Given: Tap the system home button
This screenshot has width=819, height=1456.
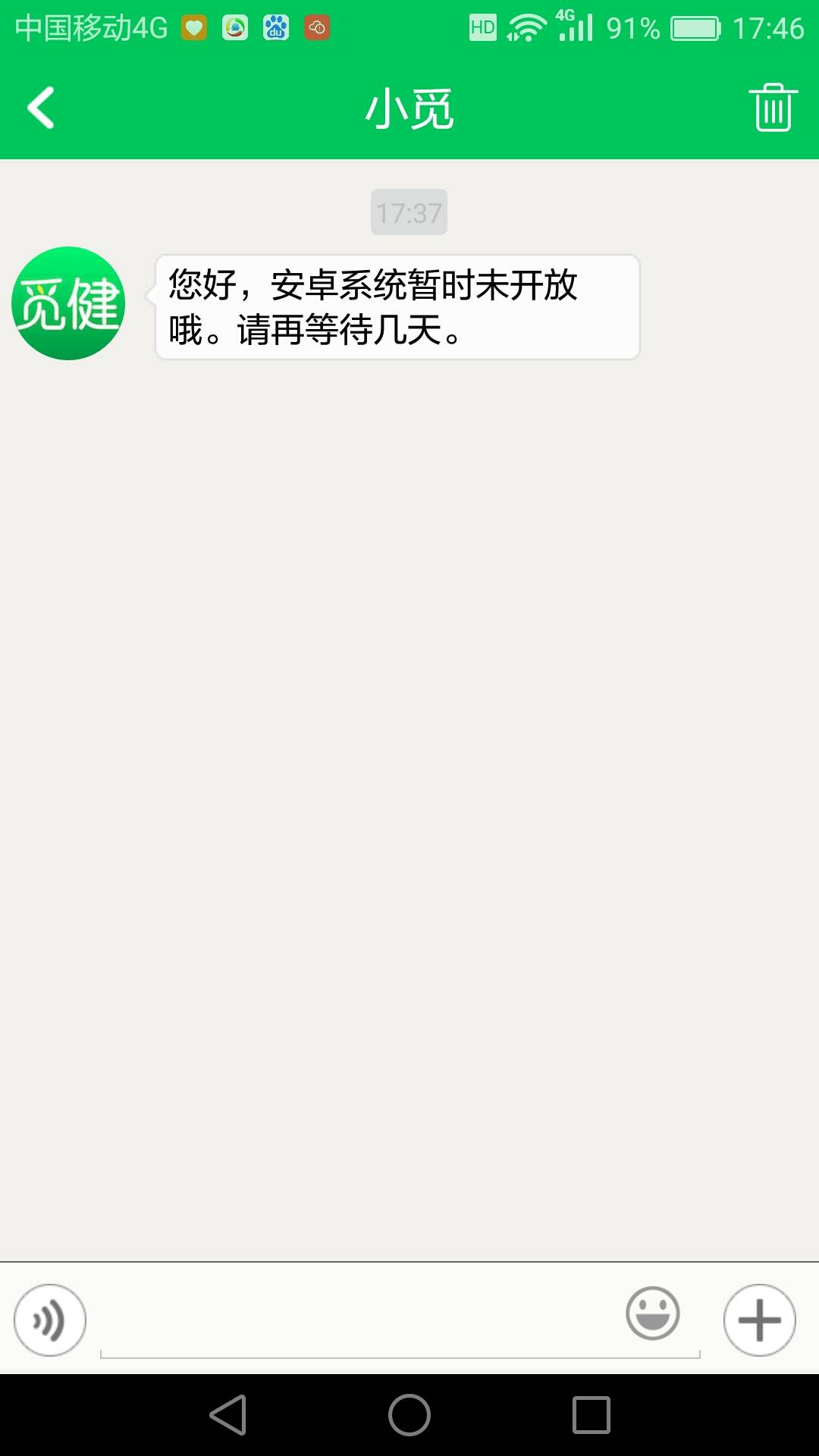Looking at the screenshot, I should 409,1415.
